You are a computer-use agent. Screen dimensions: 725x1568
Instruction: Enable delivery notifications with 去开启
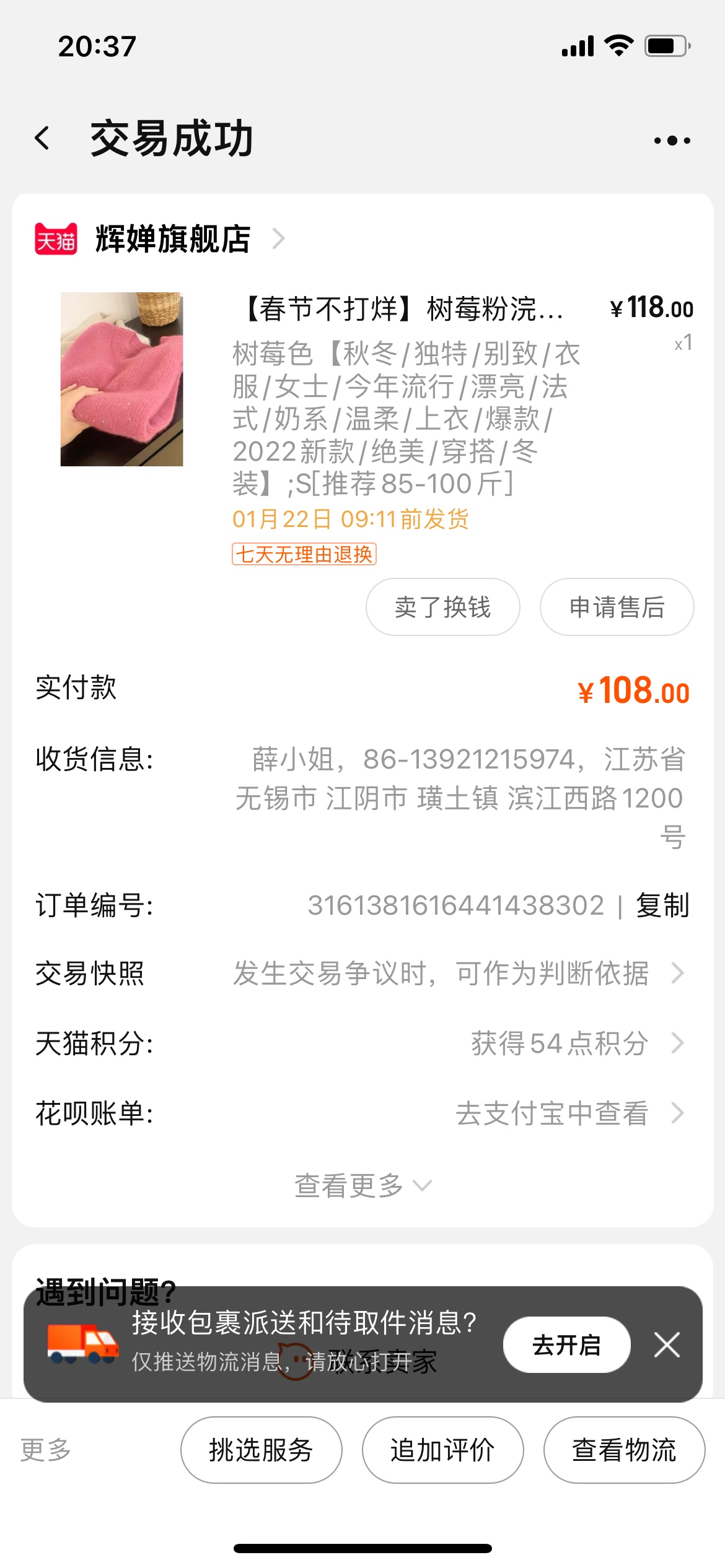tap(566, 1344)
